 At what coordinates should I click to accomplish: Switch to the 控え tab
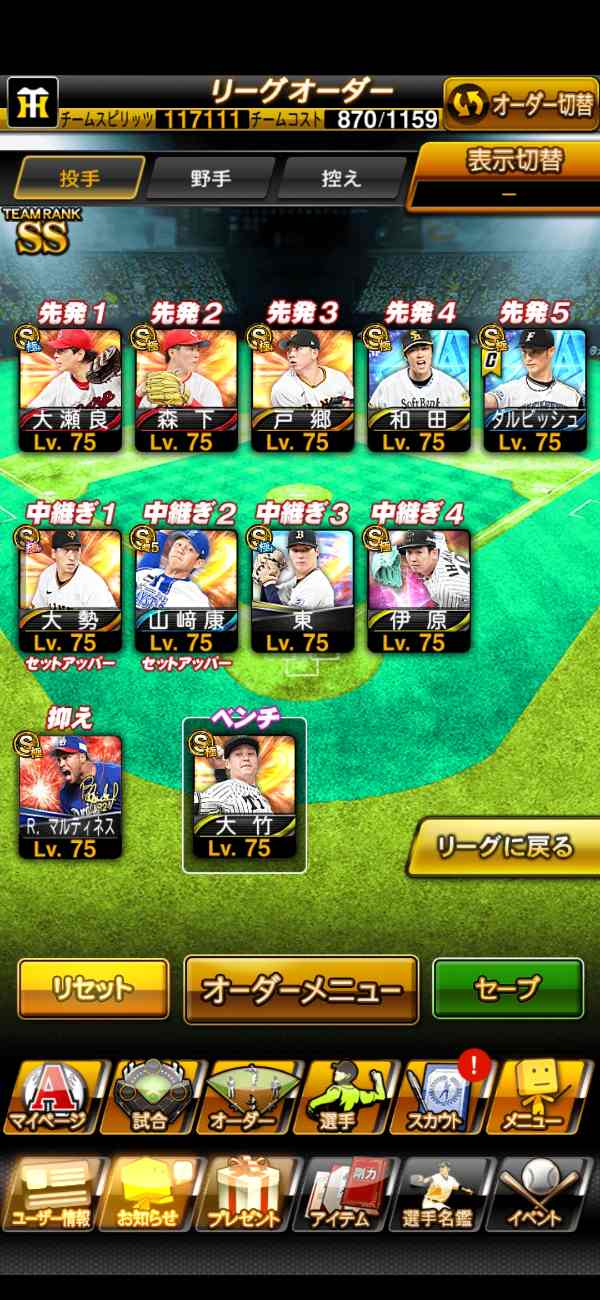(340, 179)
